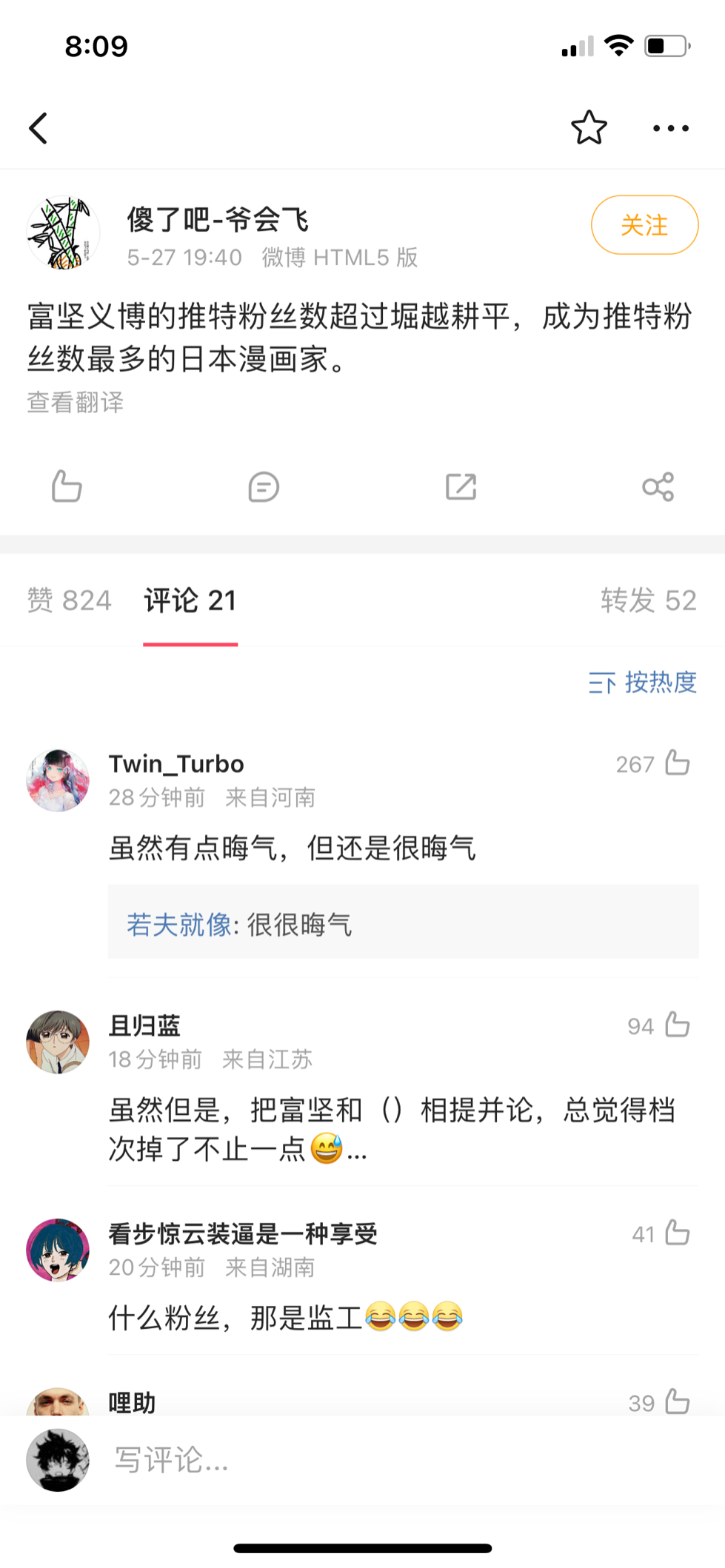
Task: Like Twin_Turbo's comment
Action: tap(677, 763)
